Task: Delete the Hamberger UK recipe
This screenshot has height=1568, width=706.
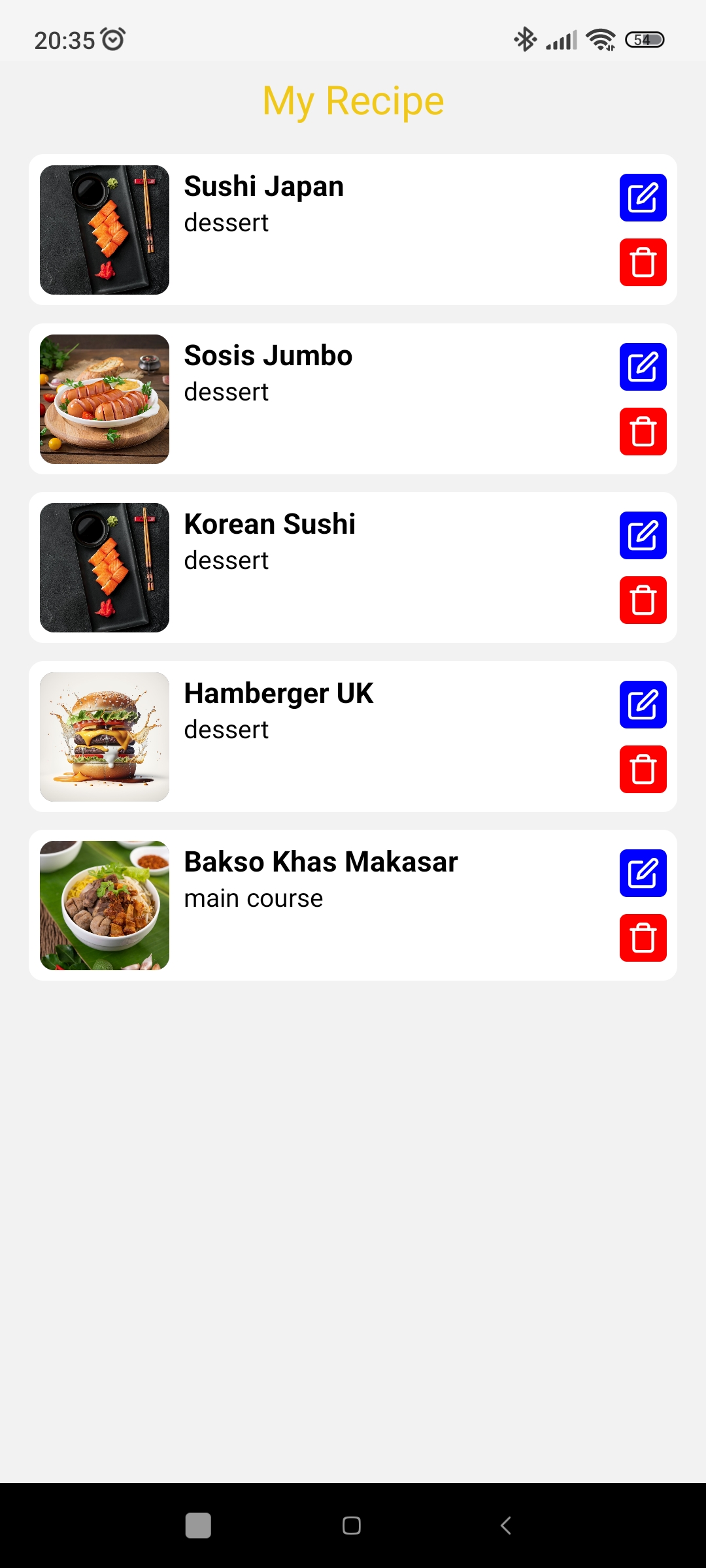Action: tap(643, 770)
